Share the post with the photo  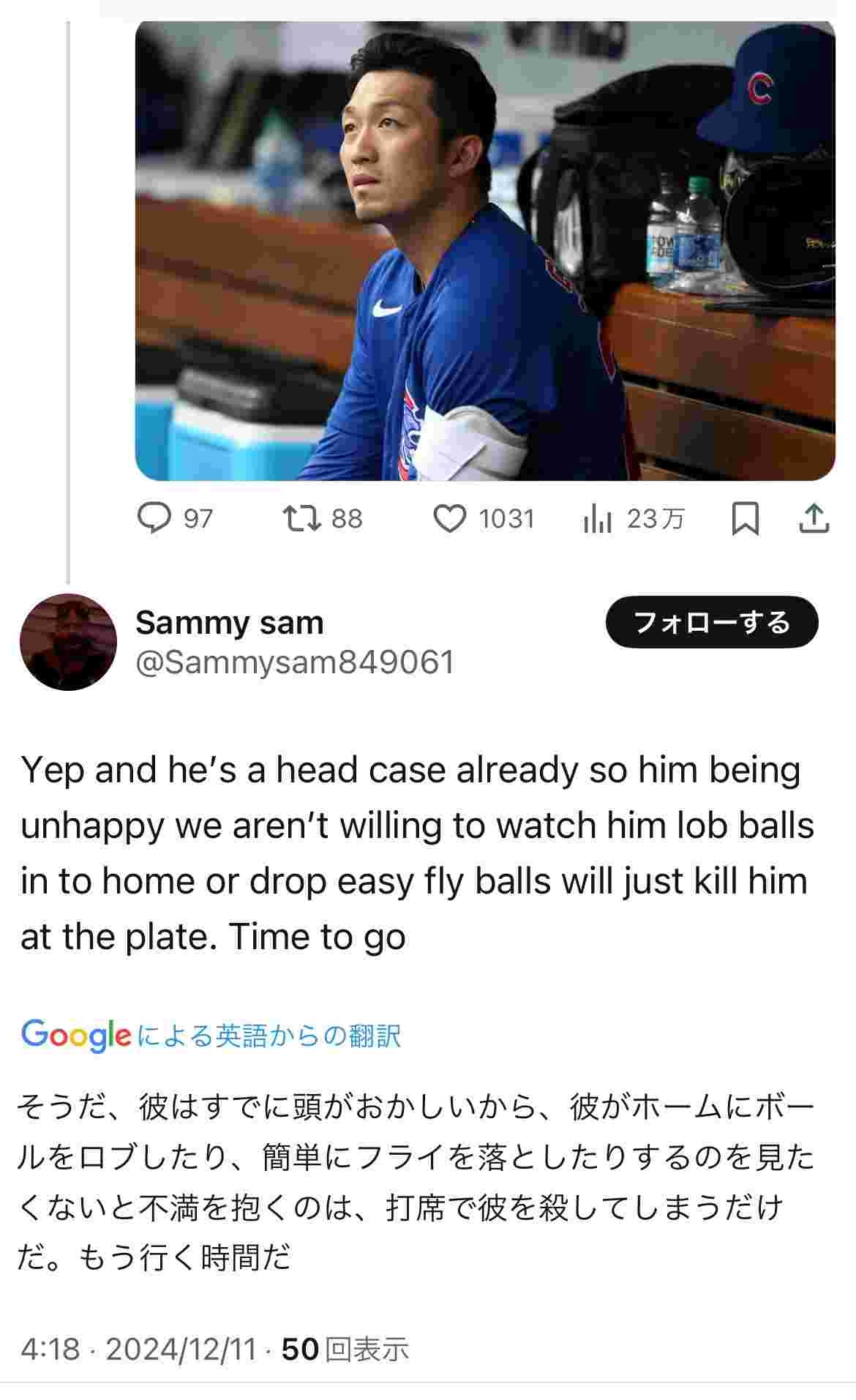(813, 518)
